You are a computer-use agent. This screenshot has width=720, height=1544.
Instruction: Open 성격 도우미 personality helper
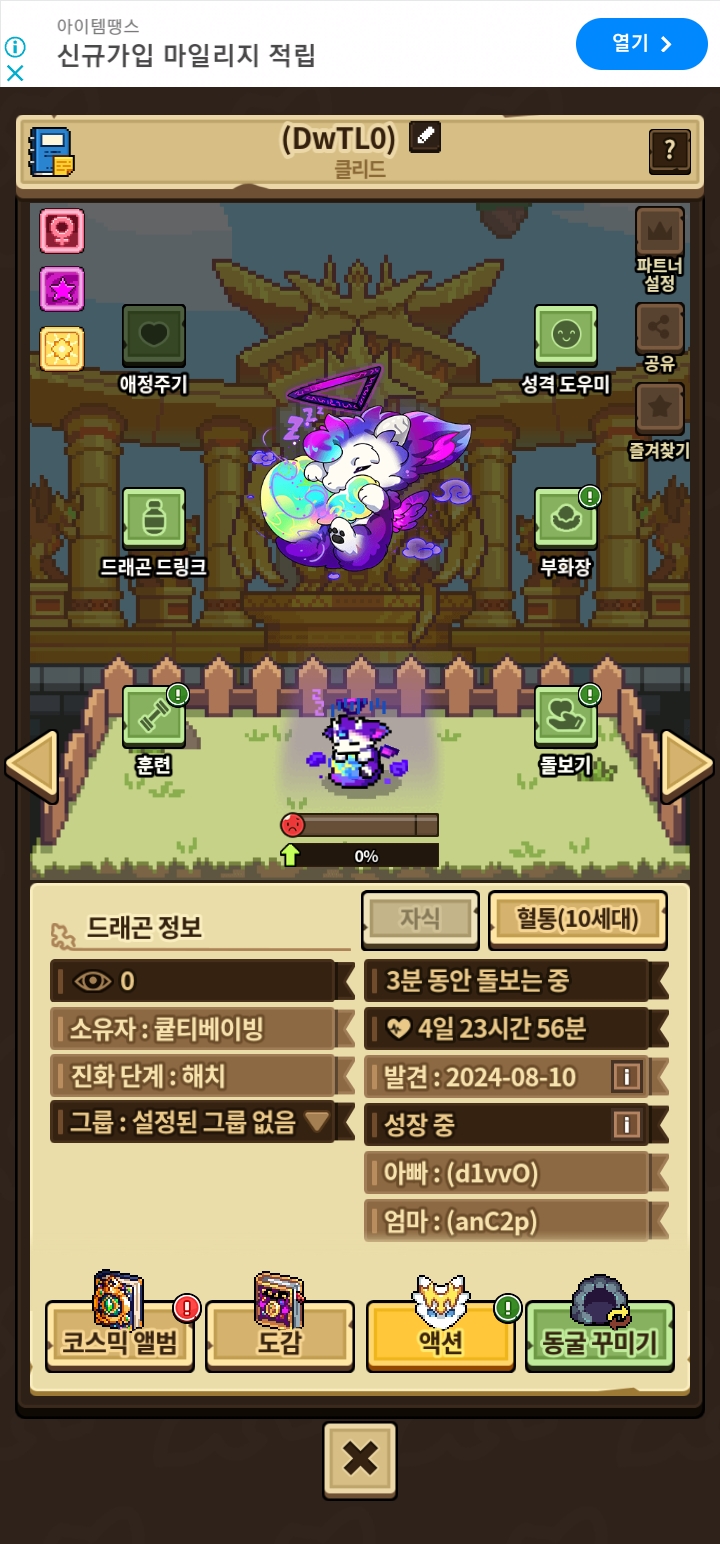(x=565, y=337)
